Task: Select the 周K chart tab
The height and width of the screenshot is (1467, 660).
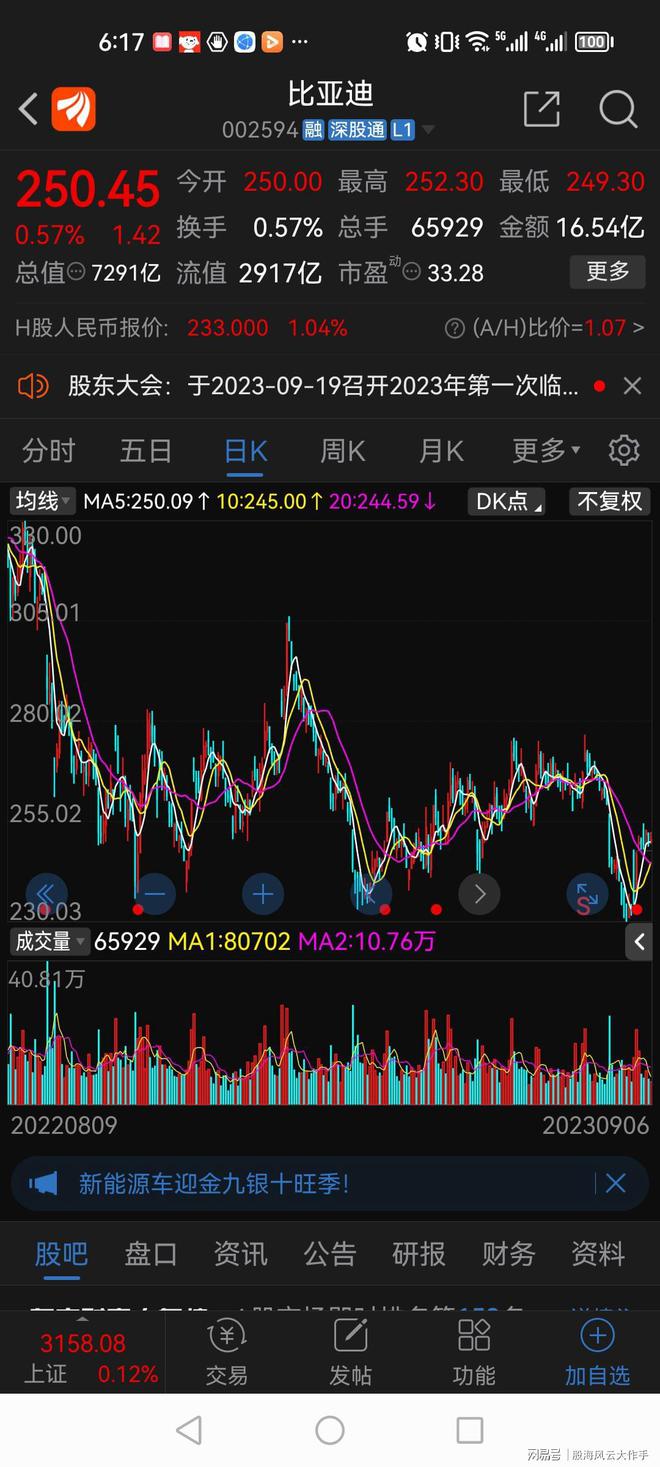Action: tap(342, 451)
